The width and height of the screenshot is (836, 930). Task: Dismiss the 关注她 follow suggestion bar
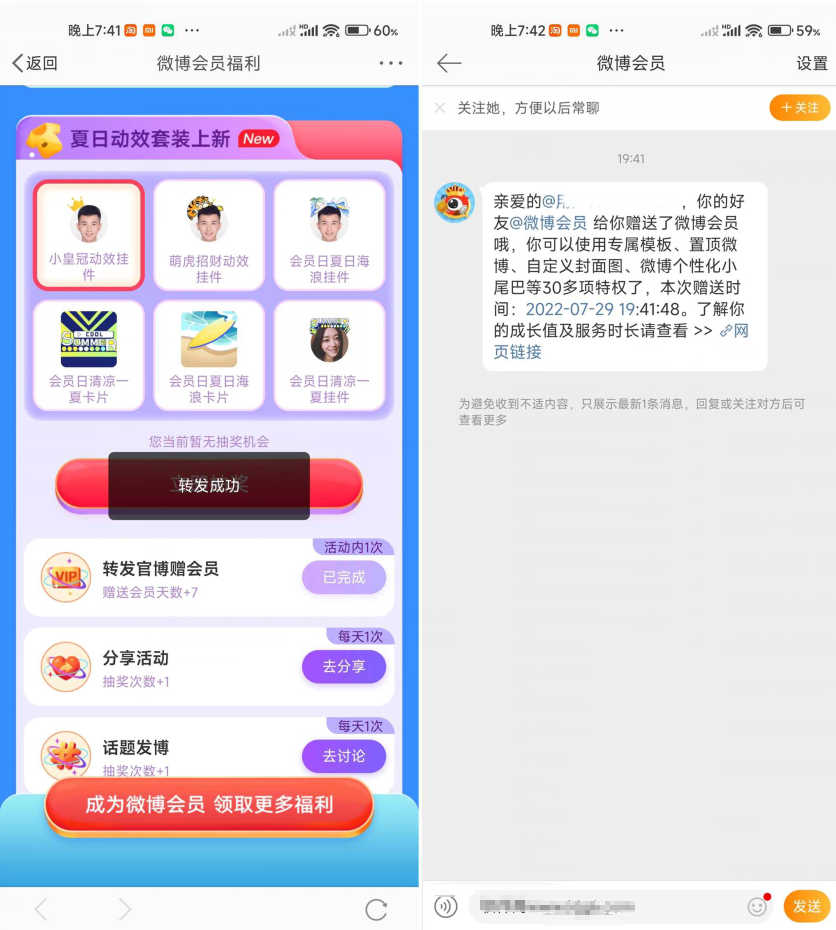pos(440,108)
